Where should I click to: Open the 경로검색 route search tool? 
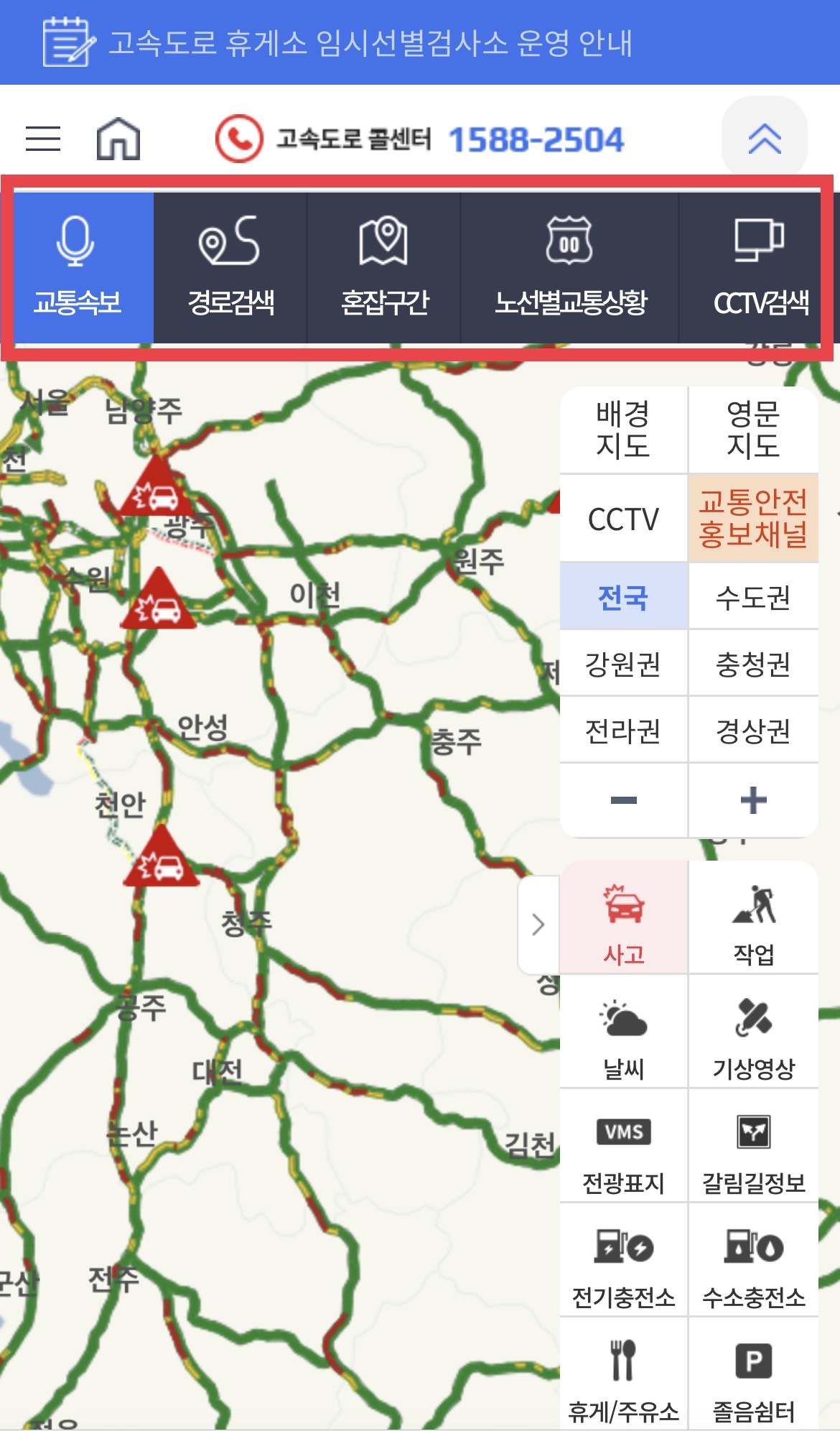[230, 266]
